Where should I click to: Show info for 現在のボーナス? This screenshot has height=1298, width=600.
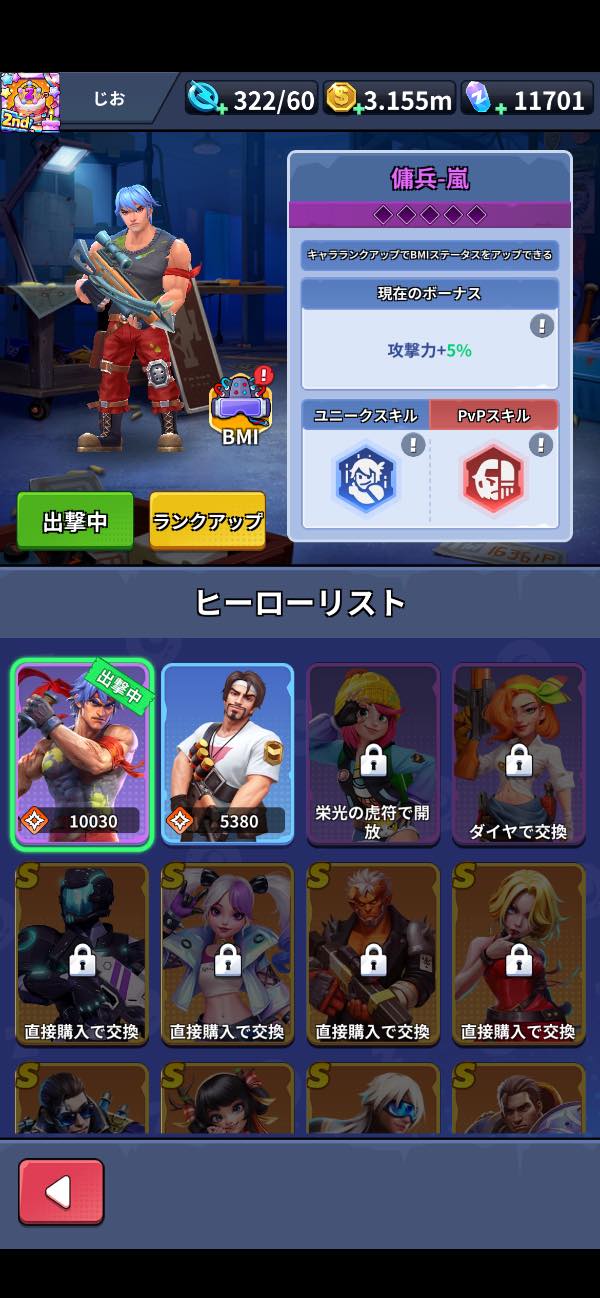tap(542, 326)
